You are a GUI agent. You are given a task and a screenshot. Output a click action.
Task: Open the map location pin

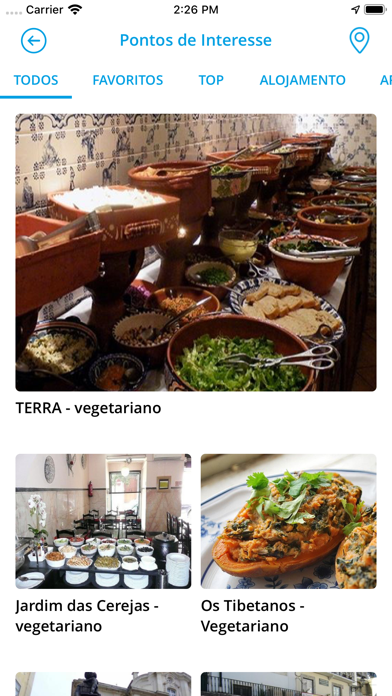pyautogui.click(x=359, y=40)
